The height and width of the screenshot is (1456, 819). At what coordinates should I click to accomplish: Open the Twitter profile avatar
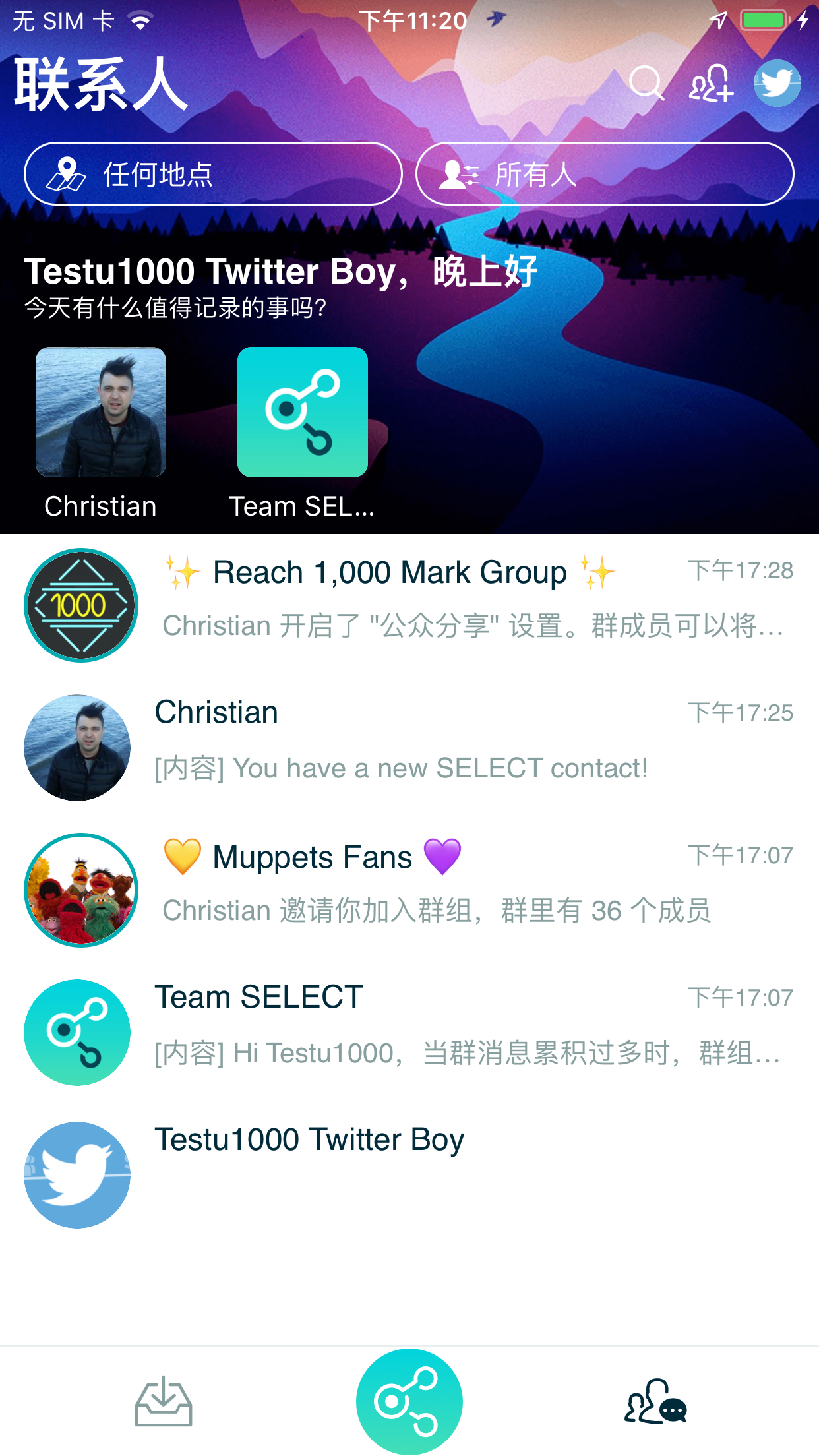point(777,83)
